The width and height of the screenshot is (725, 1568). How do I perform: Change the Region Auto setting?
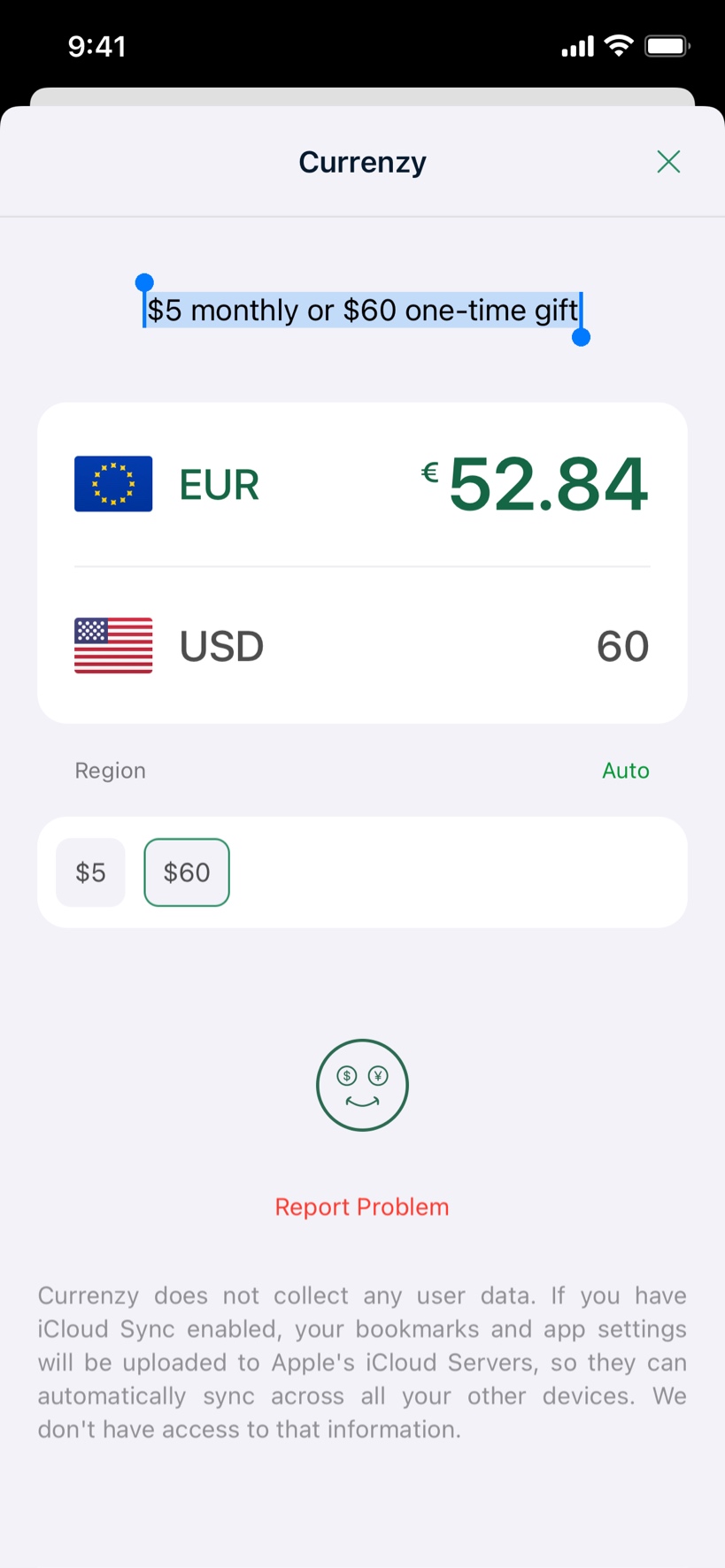click(625, 771)
